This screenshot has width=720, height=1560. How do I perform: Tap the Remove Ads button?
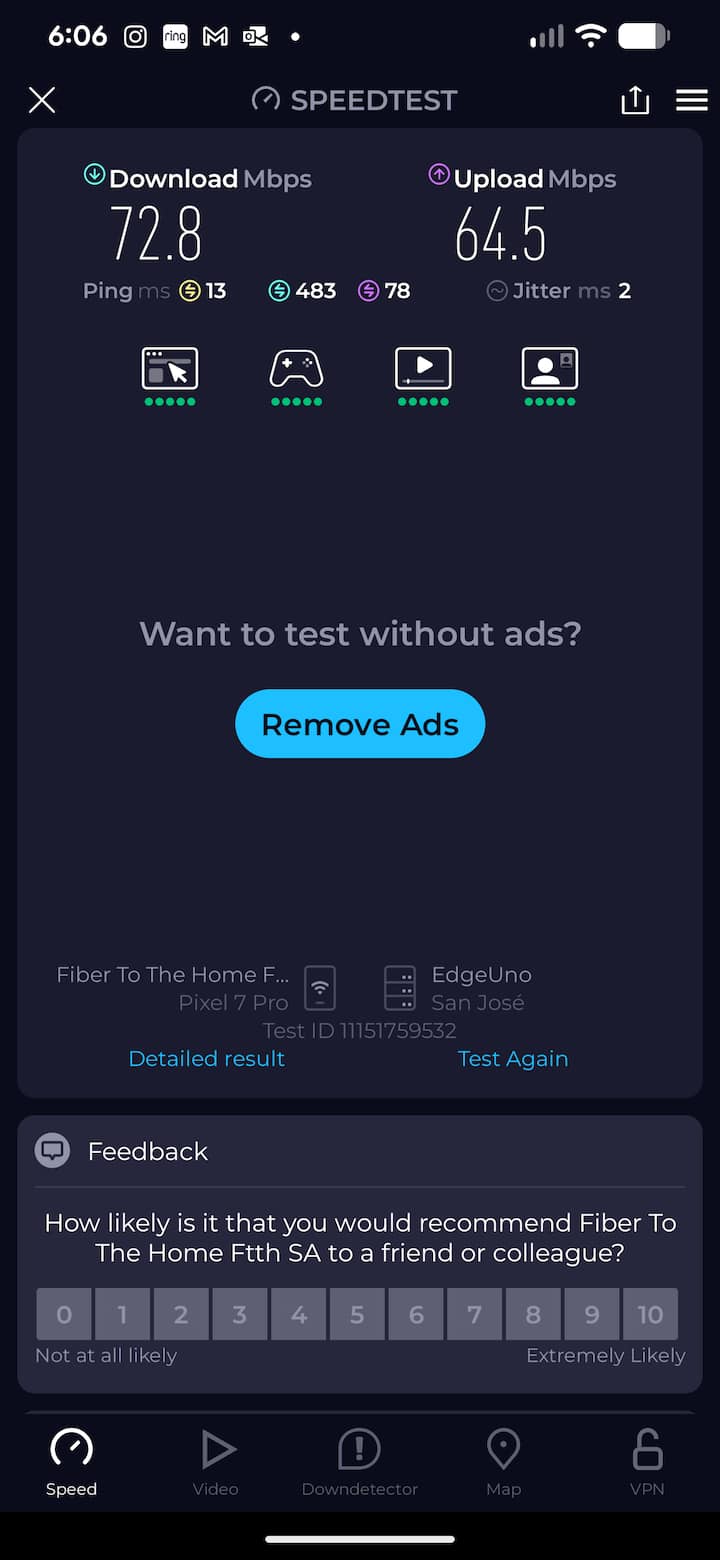pyautogui.click(x=360, y=724)
